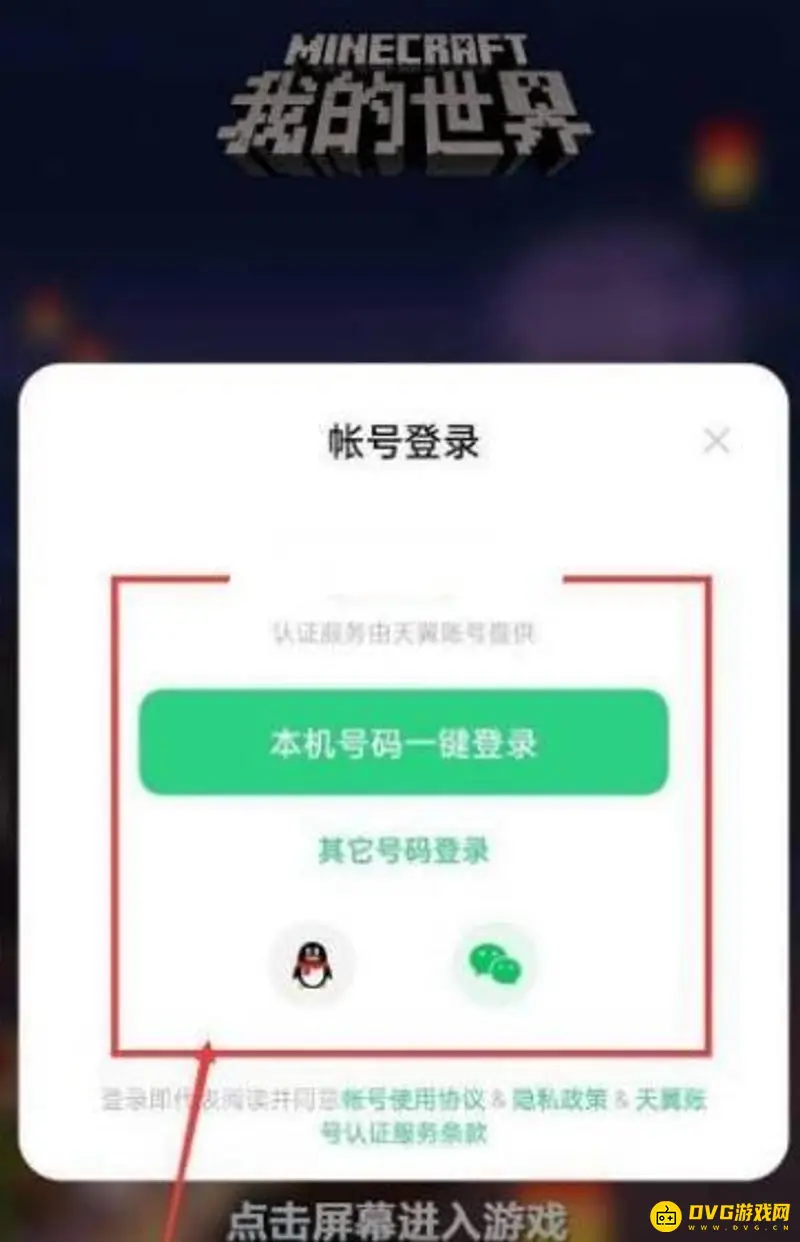Log in with the QQ penguin icon
Screen dimensions: 800x1242
tap(311, 965)
